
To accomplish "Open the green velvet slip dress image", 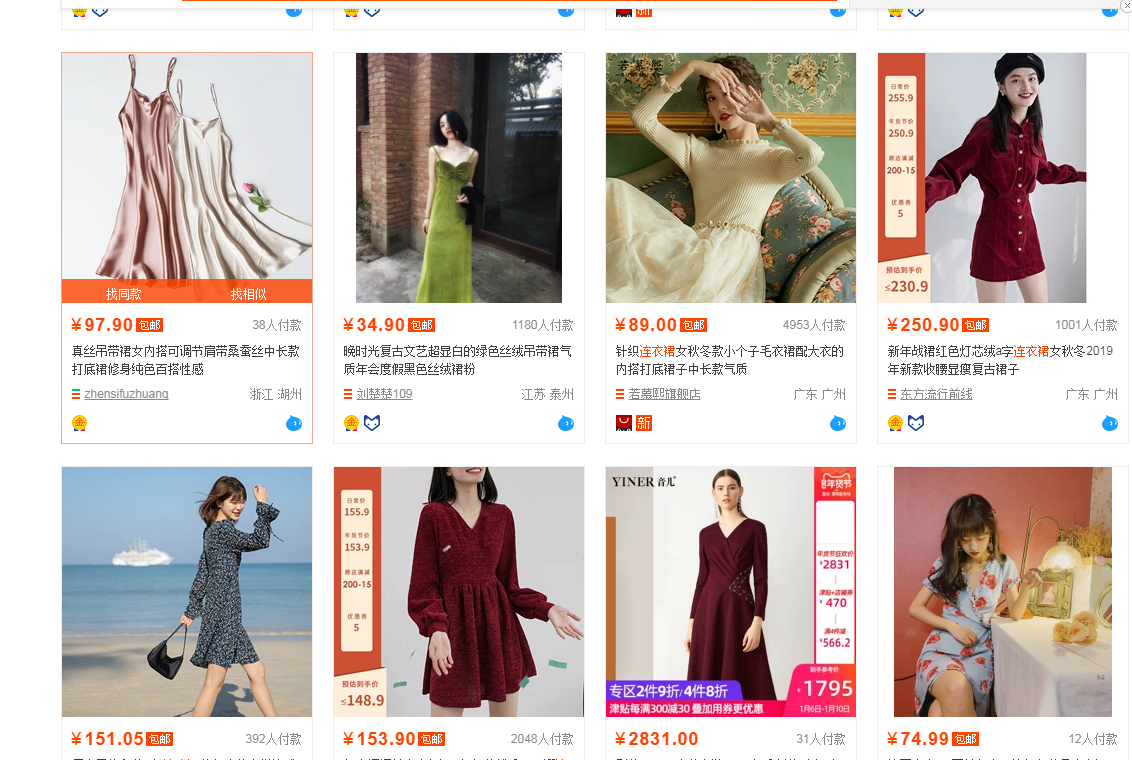I will (459, 177).
